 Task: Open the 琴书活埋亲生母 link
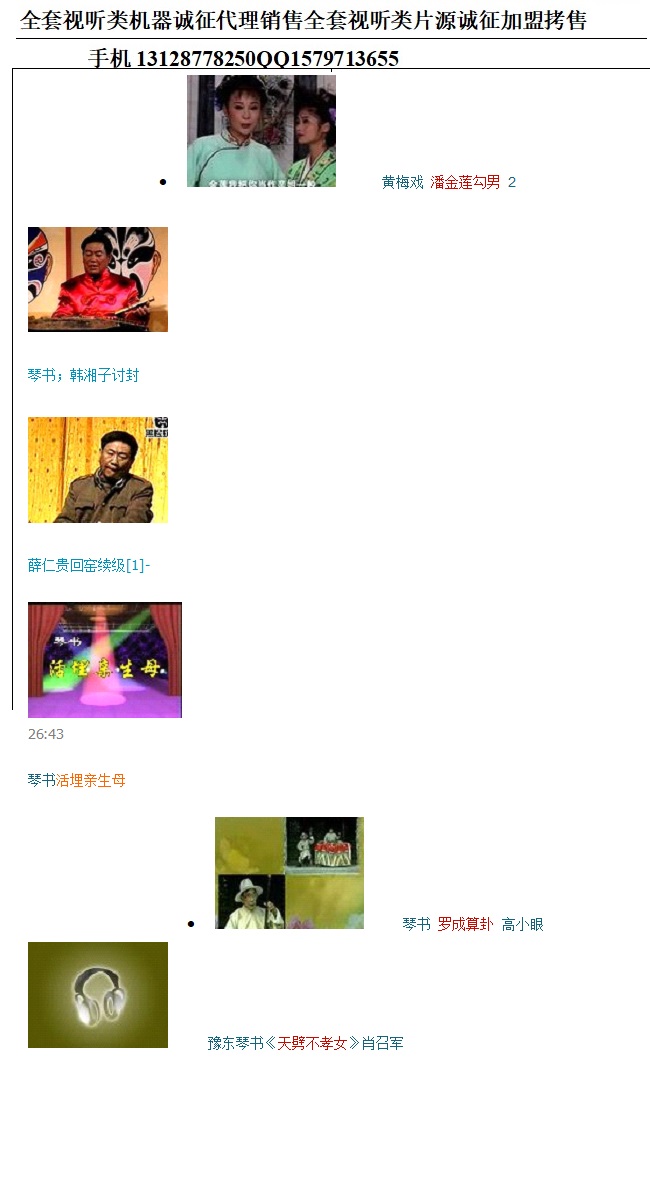point(76,780)
